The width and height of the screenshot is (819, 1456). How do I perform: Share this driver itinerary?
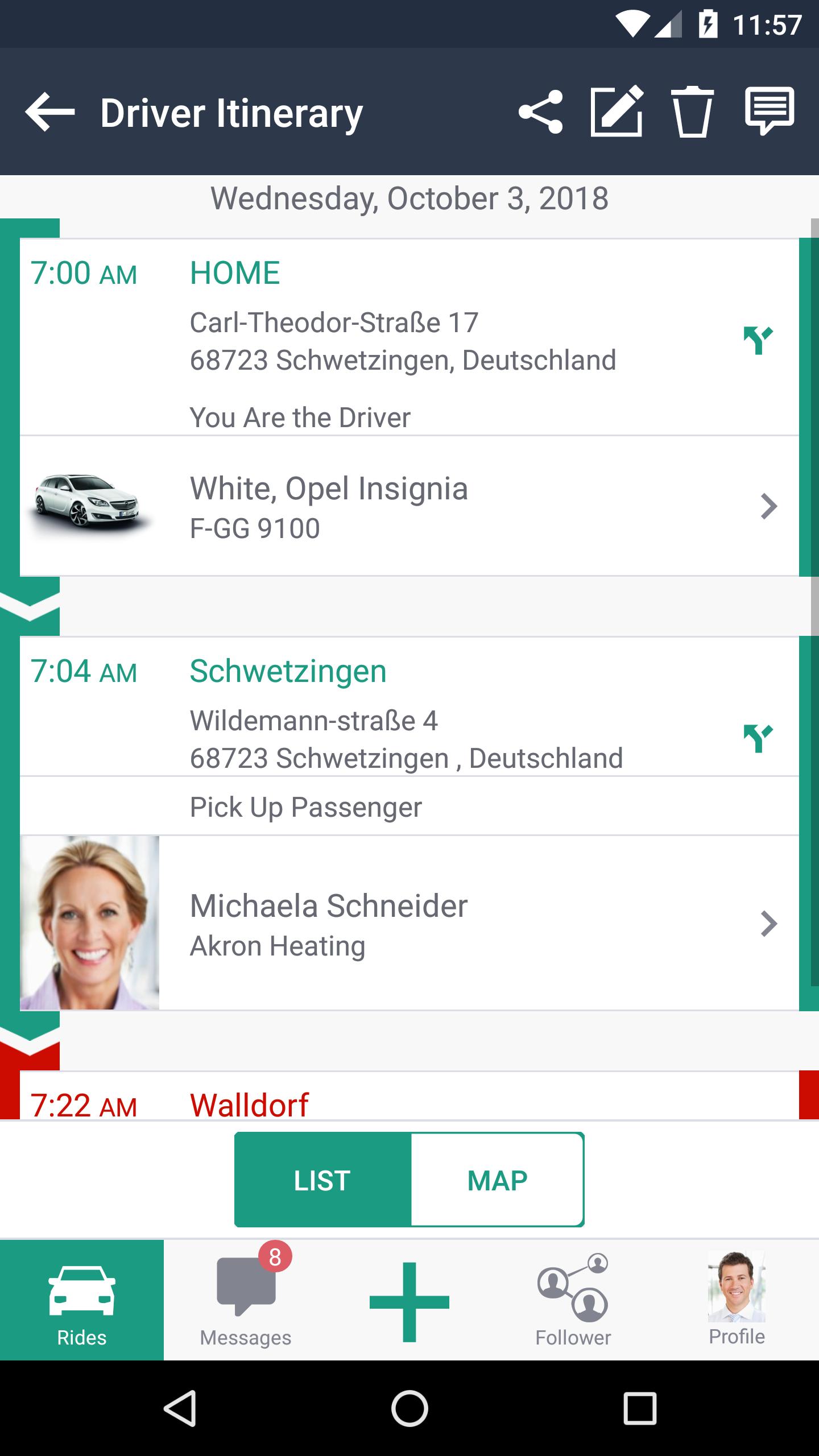pyautogui.click(x=540, y=112)
